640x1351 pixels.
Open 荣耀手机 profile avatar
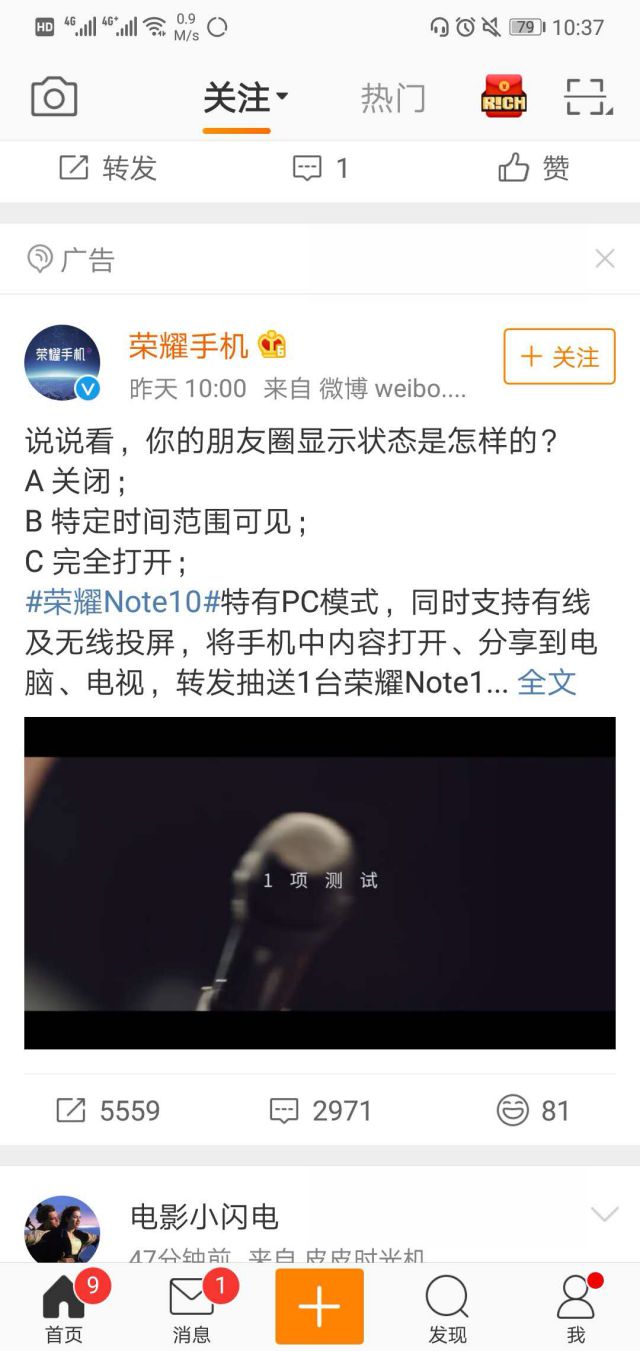pyautogui.click(x=62, y=362)
